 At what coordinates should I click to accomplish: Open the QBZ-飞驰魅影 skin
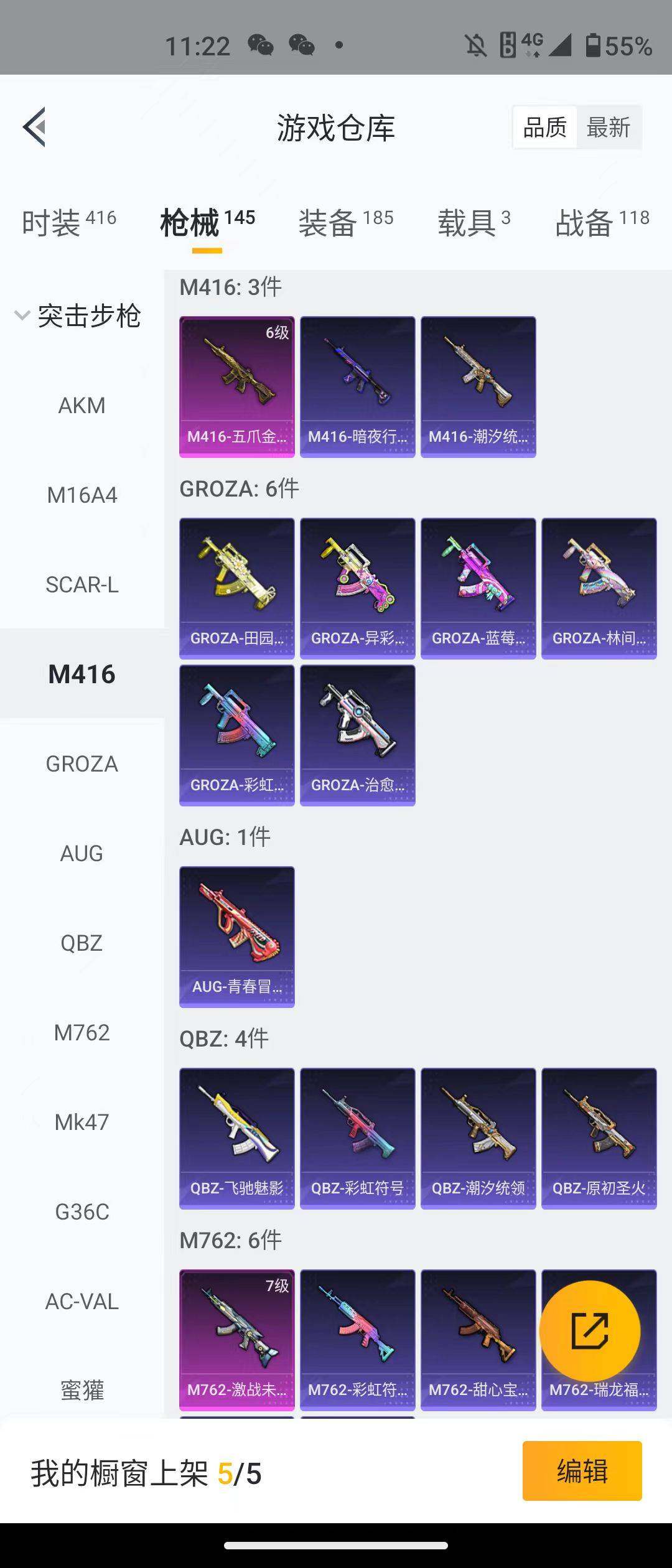point(236,1138)
